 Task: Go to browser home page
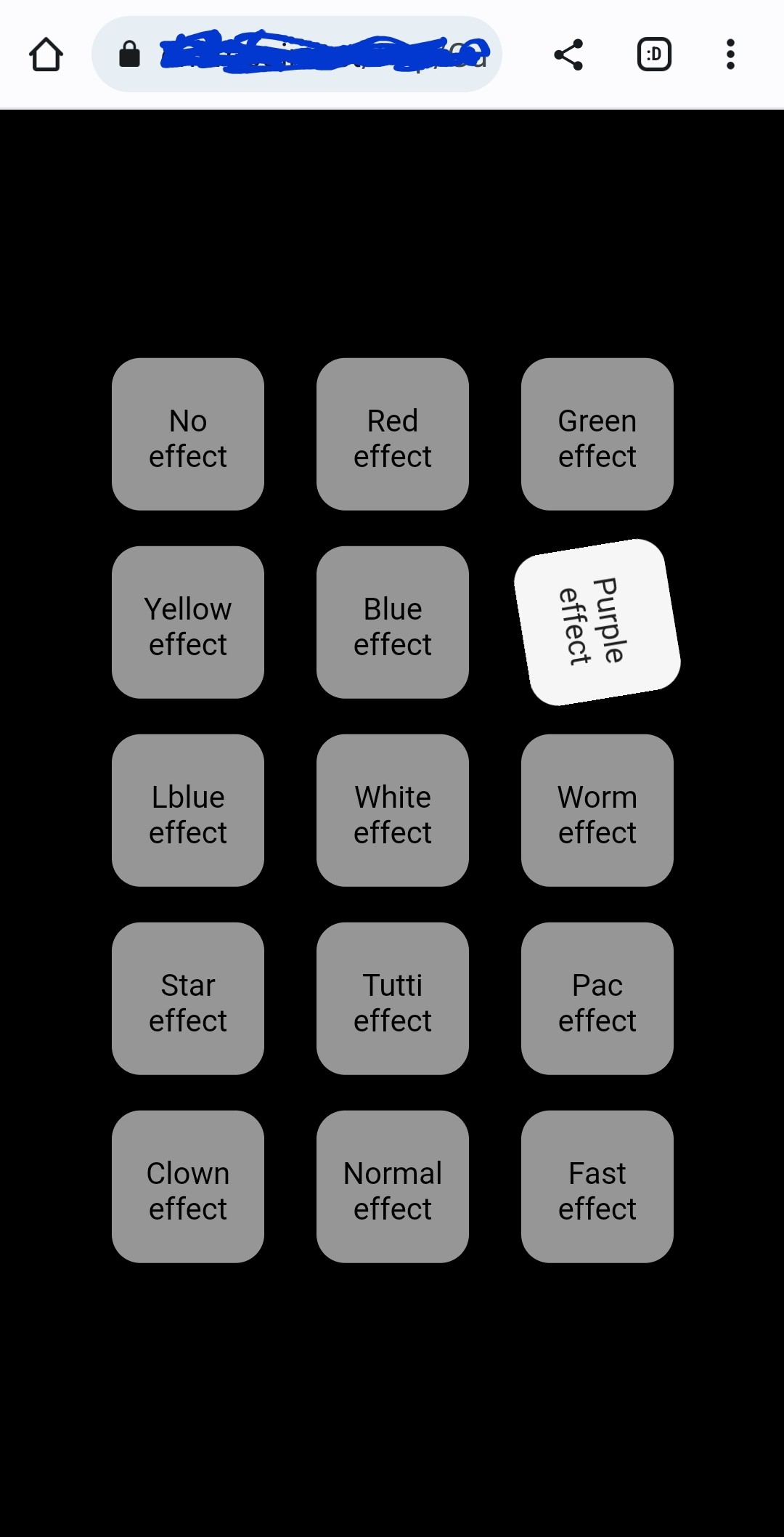[x=46, y=54]
